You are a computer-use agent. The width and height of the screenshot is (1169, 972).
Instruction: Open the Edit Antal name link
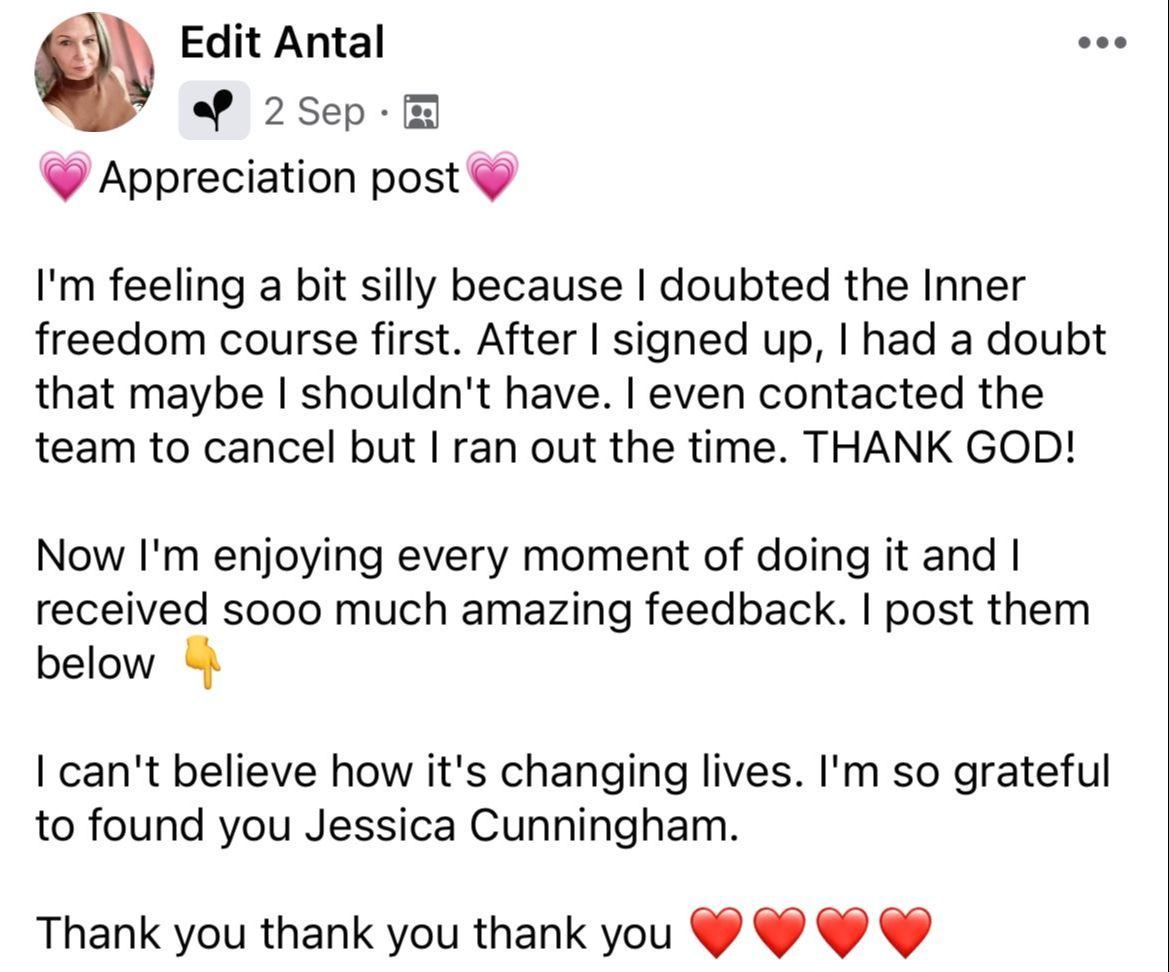pyautogui.click(x=282, y=42)
